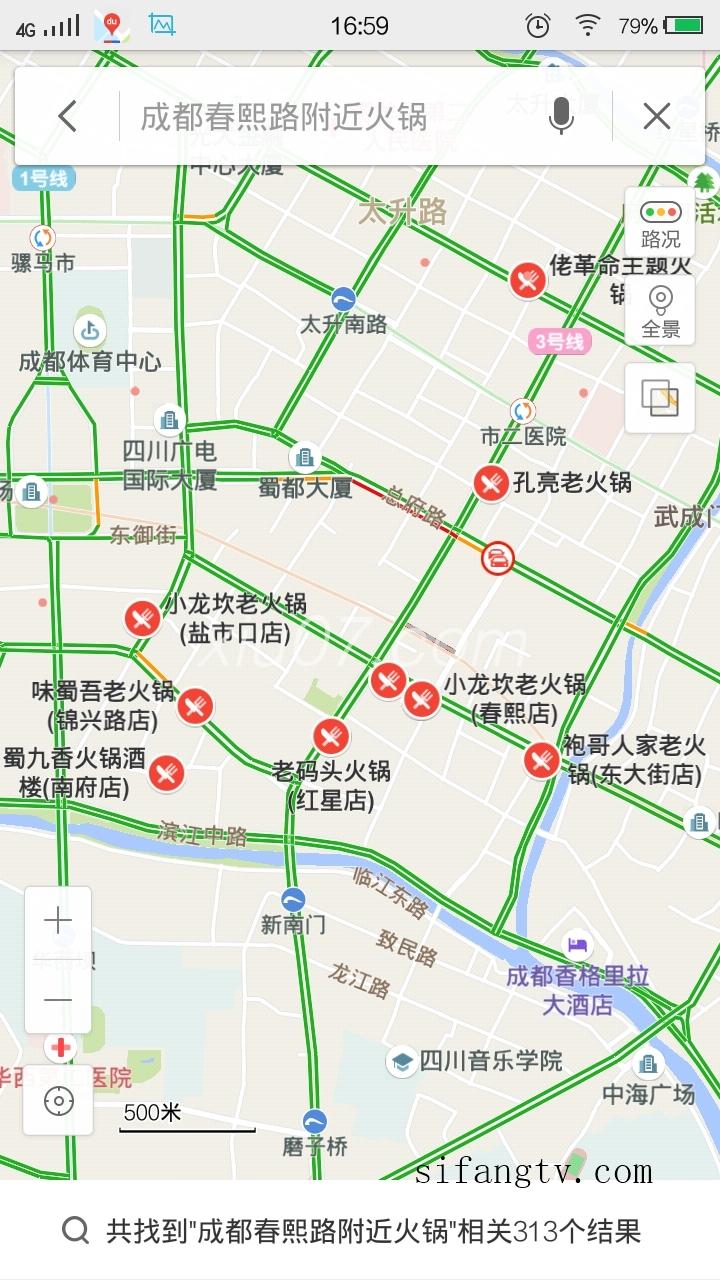Viewport: 720px width, 1280px height.
Task: Select the 孔亮老火锅 restaurant marker
Action: 490,484
